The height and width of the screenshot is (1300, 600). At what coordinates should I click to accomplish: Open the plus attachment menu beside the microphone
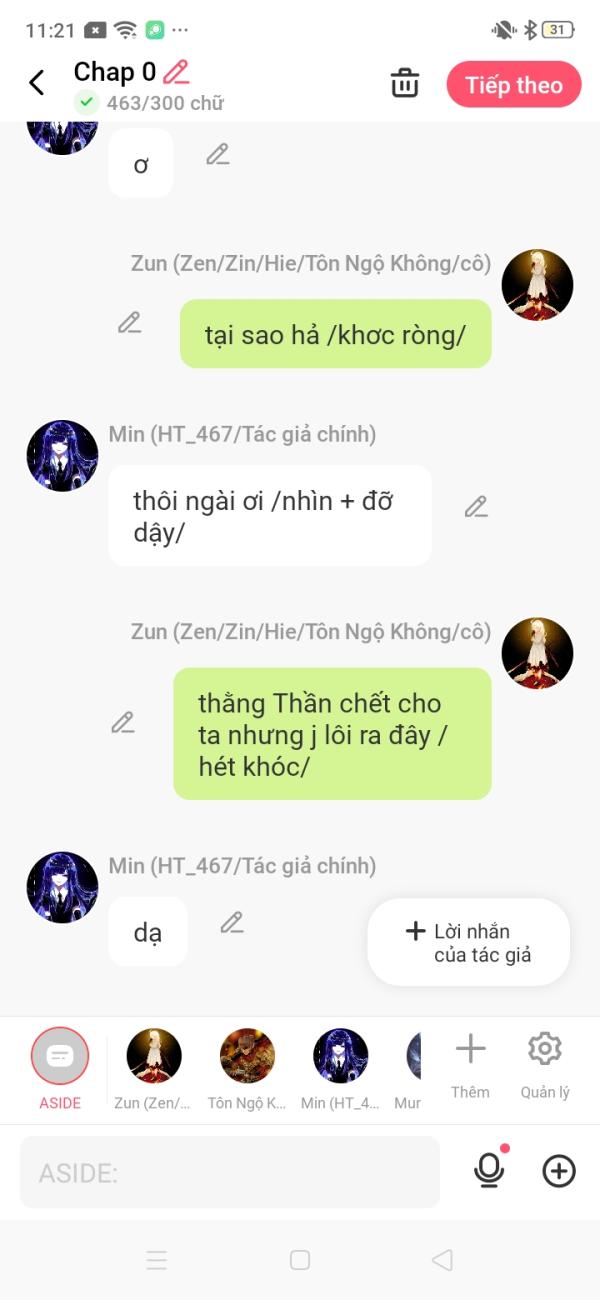pos(559,1171)
